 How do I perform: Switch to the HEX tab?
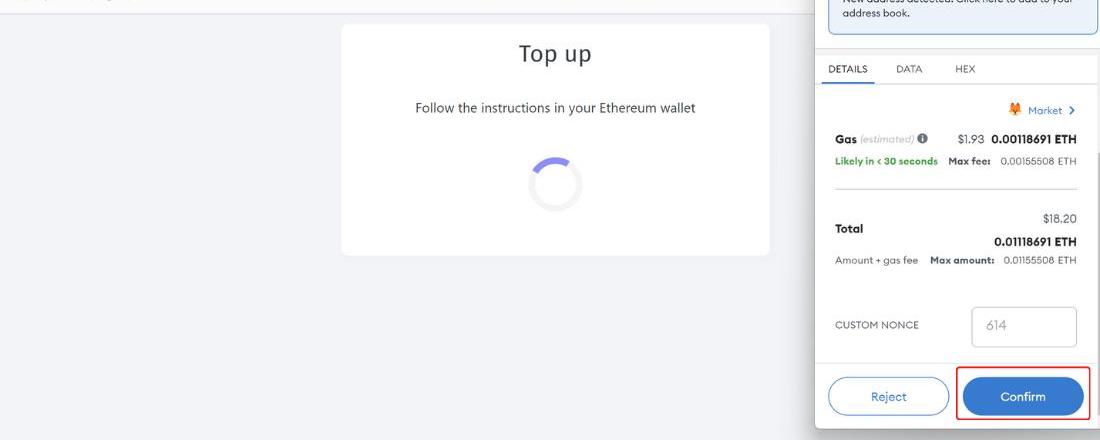coord(964,69)
